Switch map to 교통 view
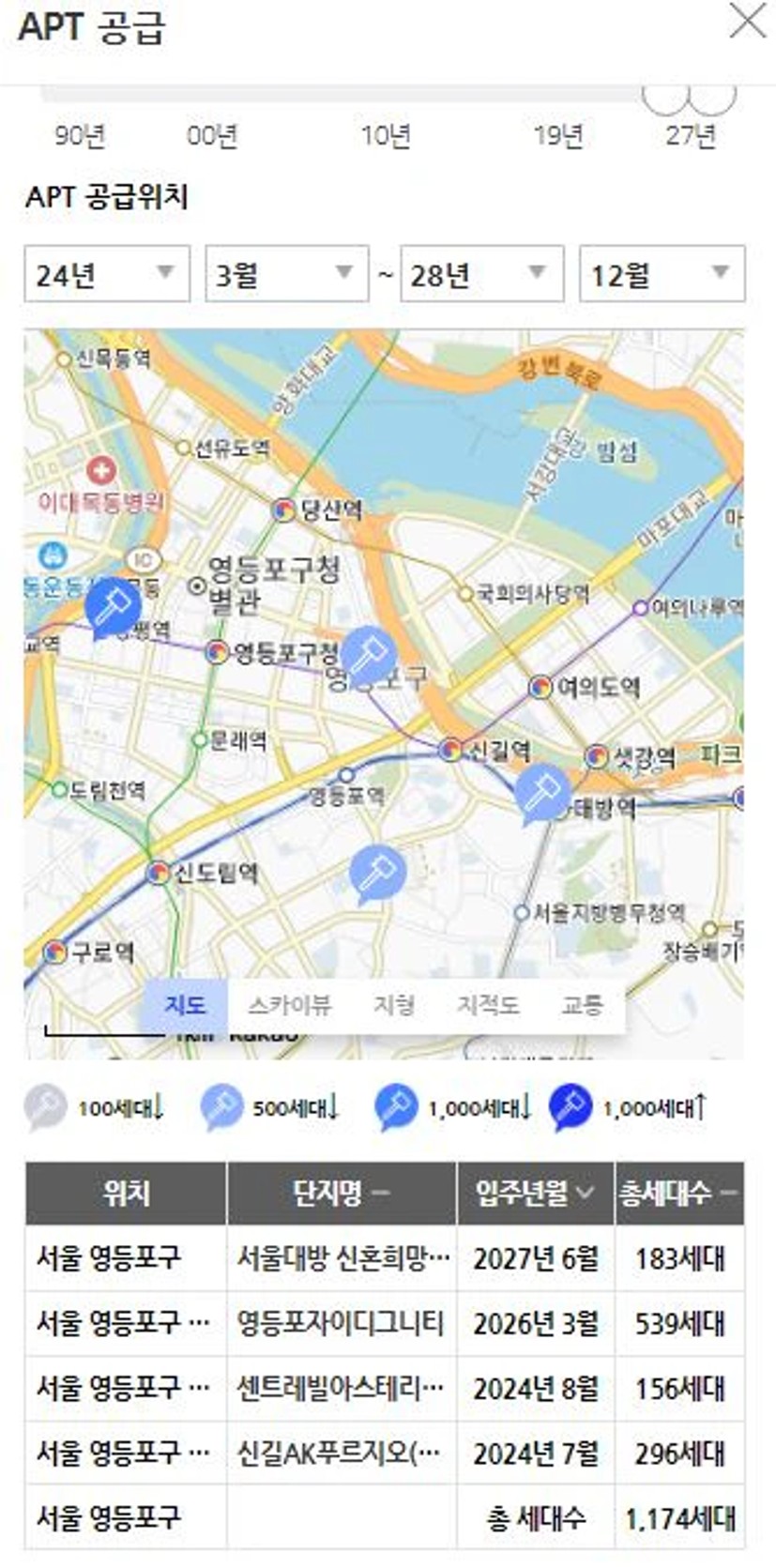 click(582, 1005)
